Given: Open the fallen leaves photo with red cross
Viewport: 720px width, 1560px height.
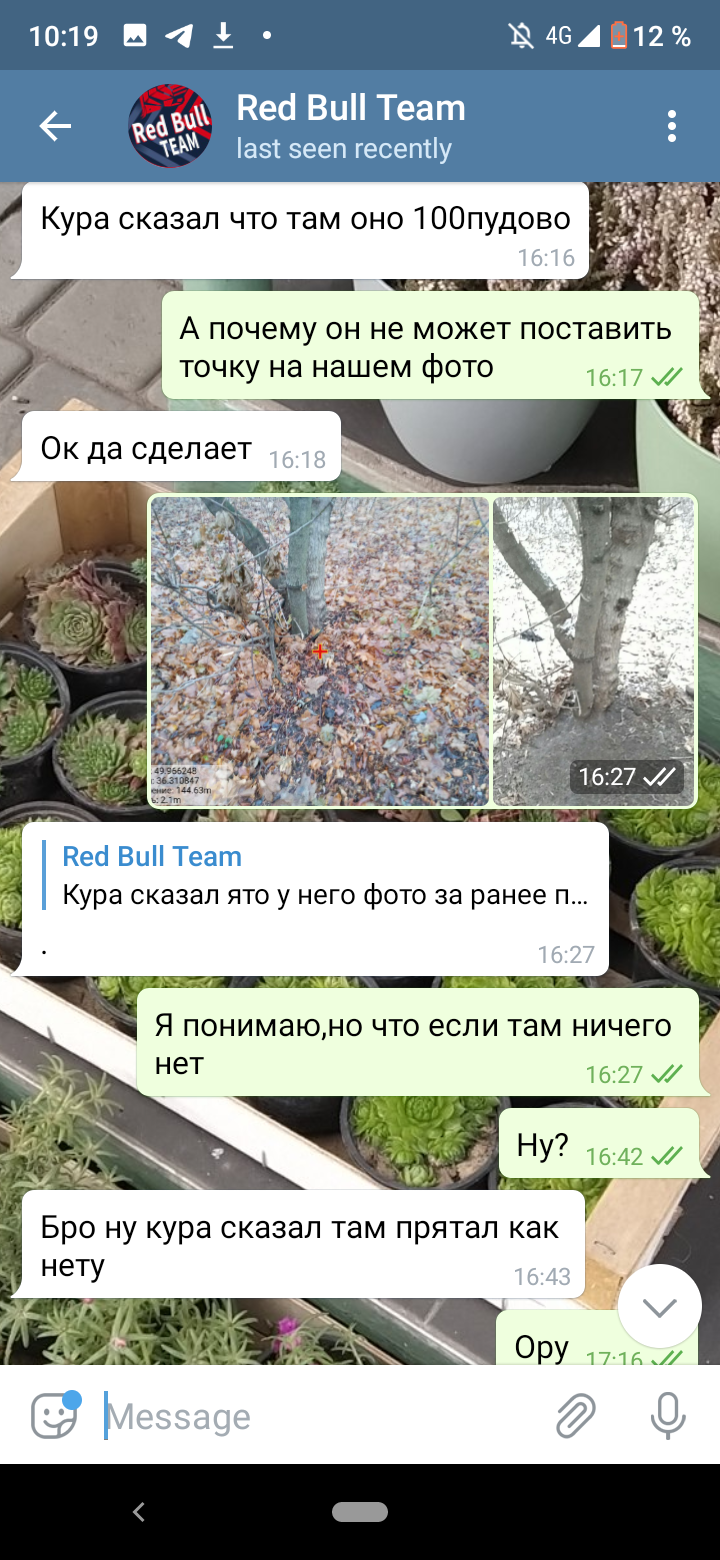Looking at the screenshot, I should coord(320,651).
